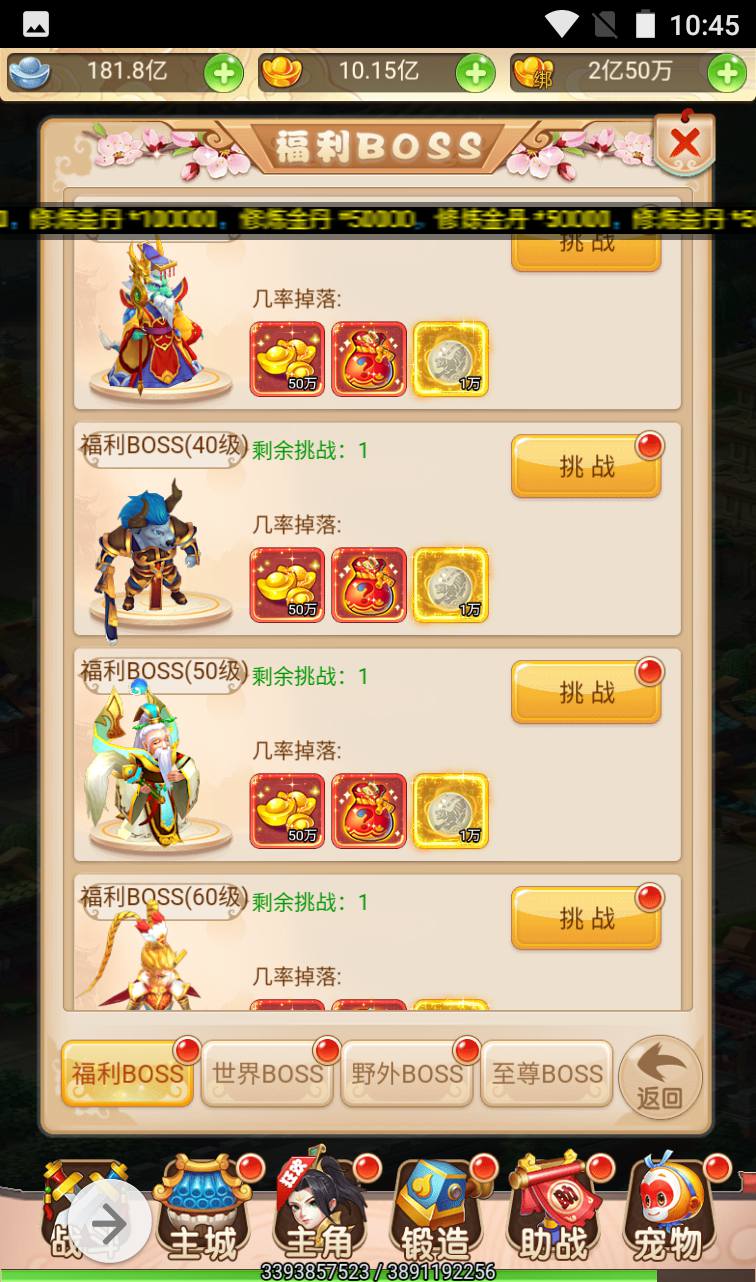756x1282 pixels.
Task: Switch to the 野外BOSS tab
Action: 407,1074
